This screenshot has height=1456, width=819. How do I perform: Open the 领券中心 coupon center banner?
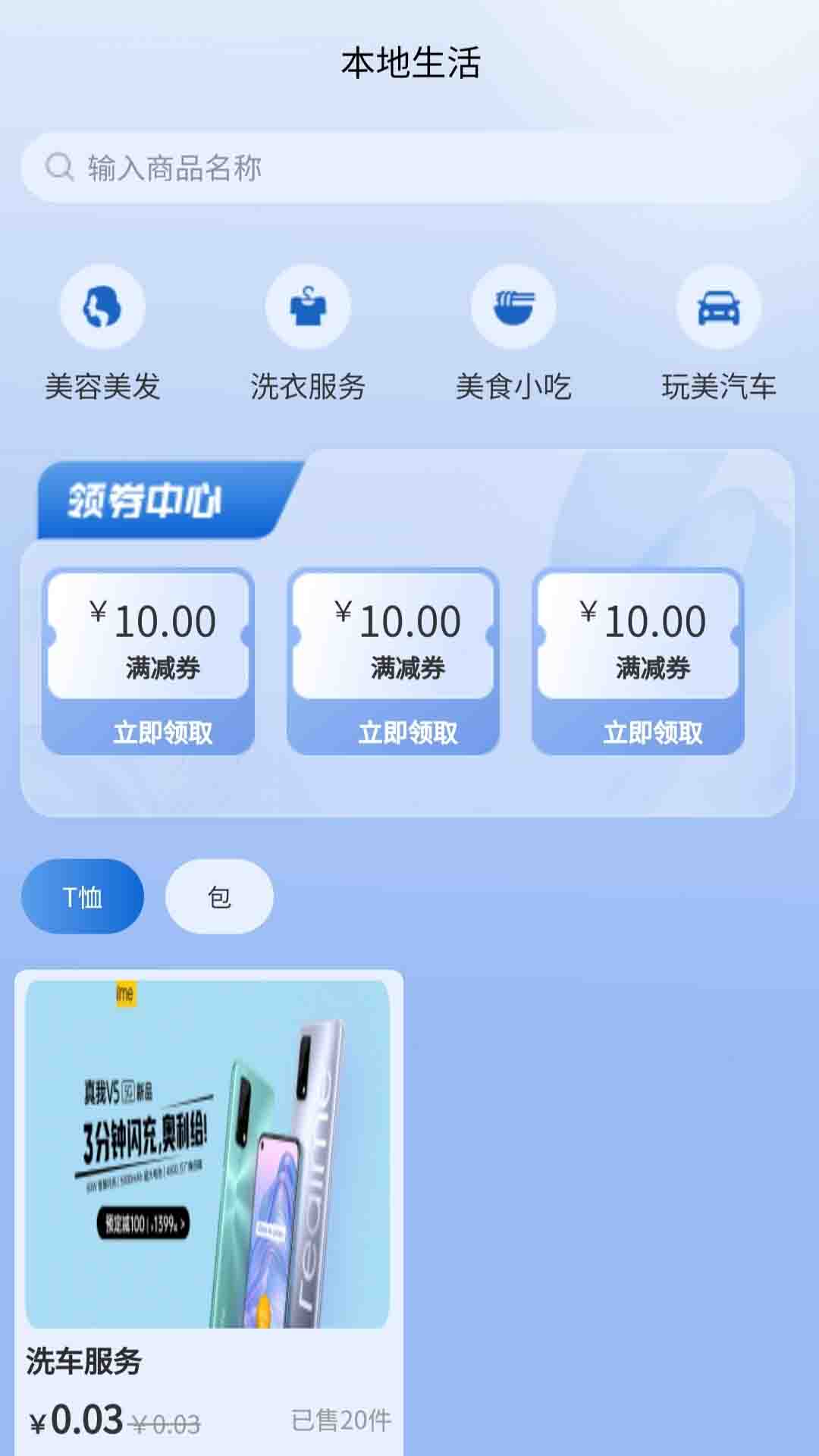point(144,500)
